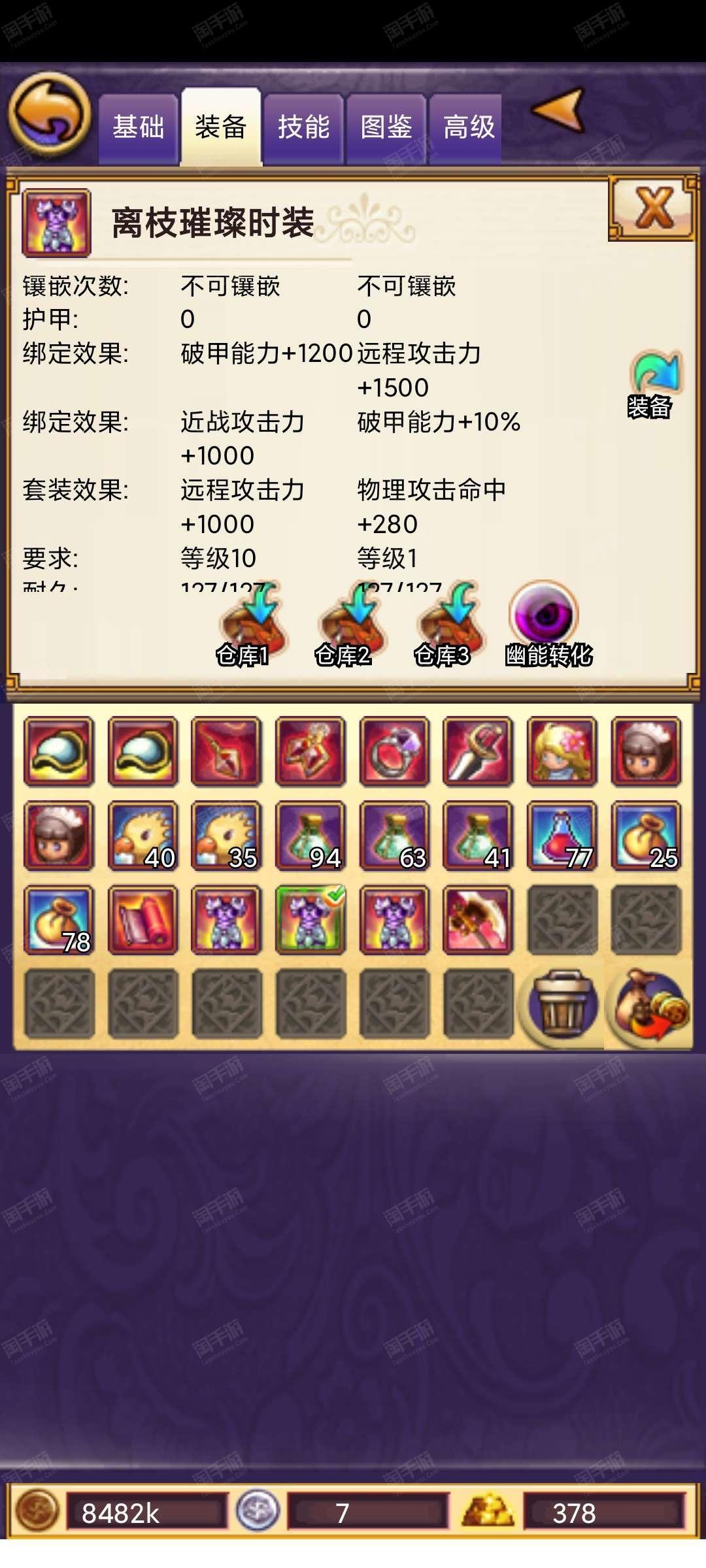Tap the orange triangle arrow beside tabs
Screen dimensions: 706x1568
(558, 109)
